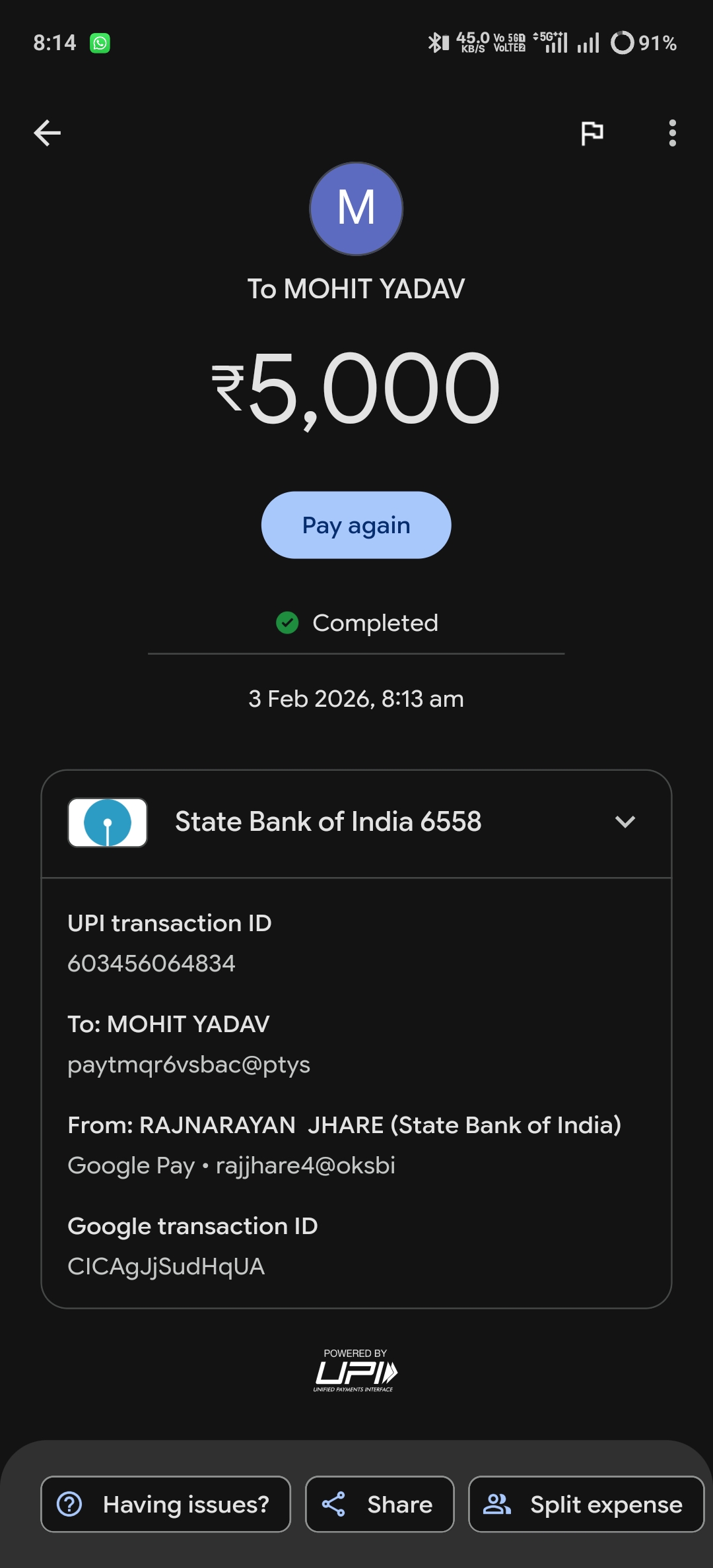This screenshot has height=1568, width=713.
Task: Expand the State Bank of India 6558 row
Action: click(624, 822)
